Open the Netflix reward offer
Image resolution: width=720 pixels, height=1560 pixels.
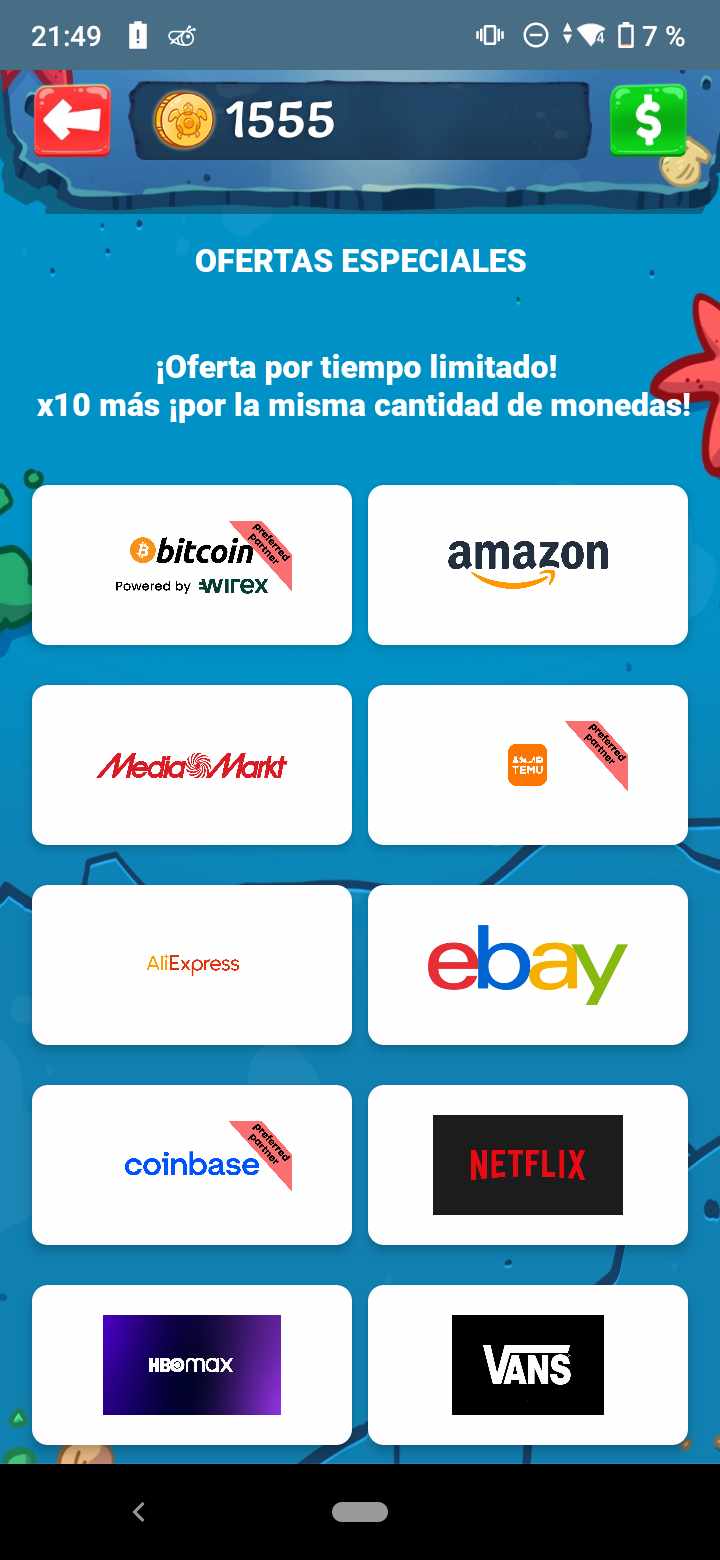[528, 1164]
